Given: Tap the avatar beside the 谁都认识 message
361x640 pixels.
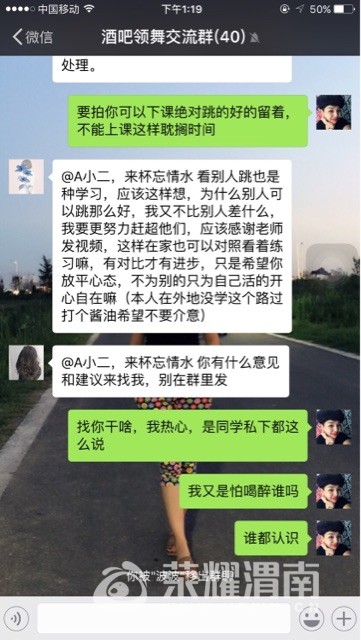Looking at the screenshot, I should coord(334,538).
